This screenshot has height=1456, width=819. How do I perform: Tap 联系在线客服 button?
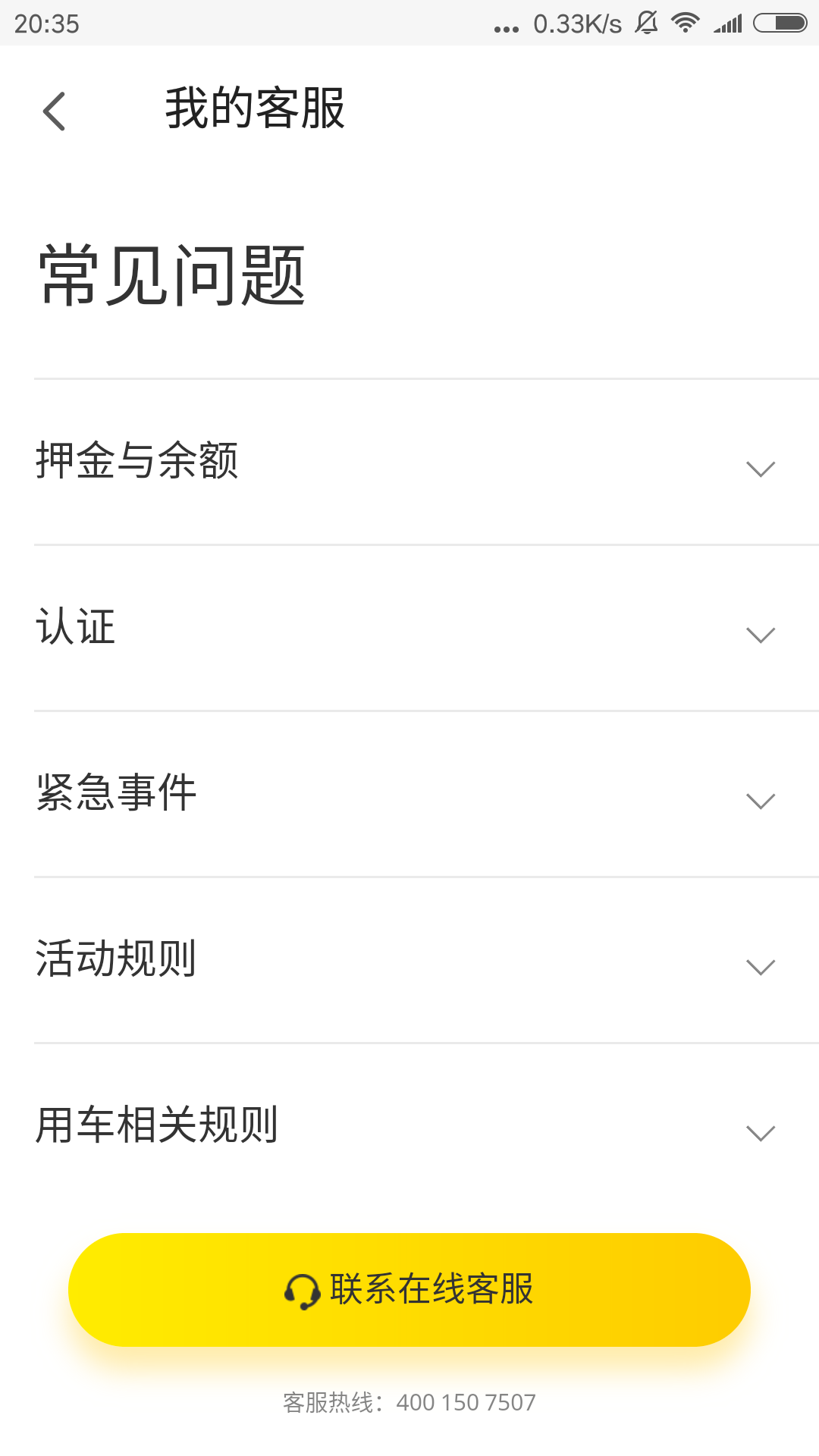point(409,1290)
